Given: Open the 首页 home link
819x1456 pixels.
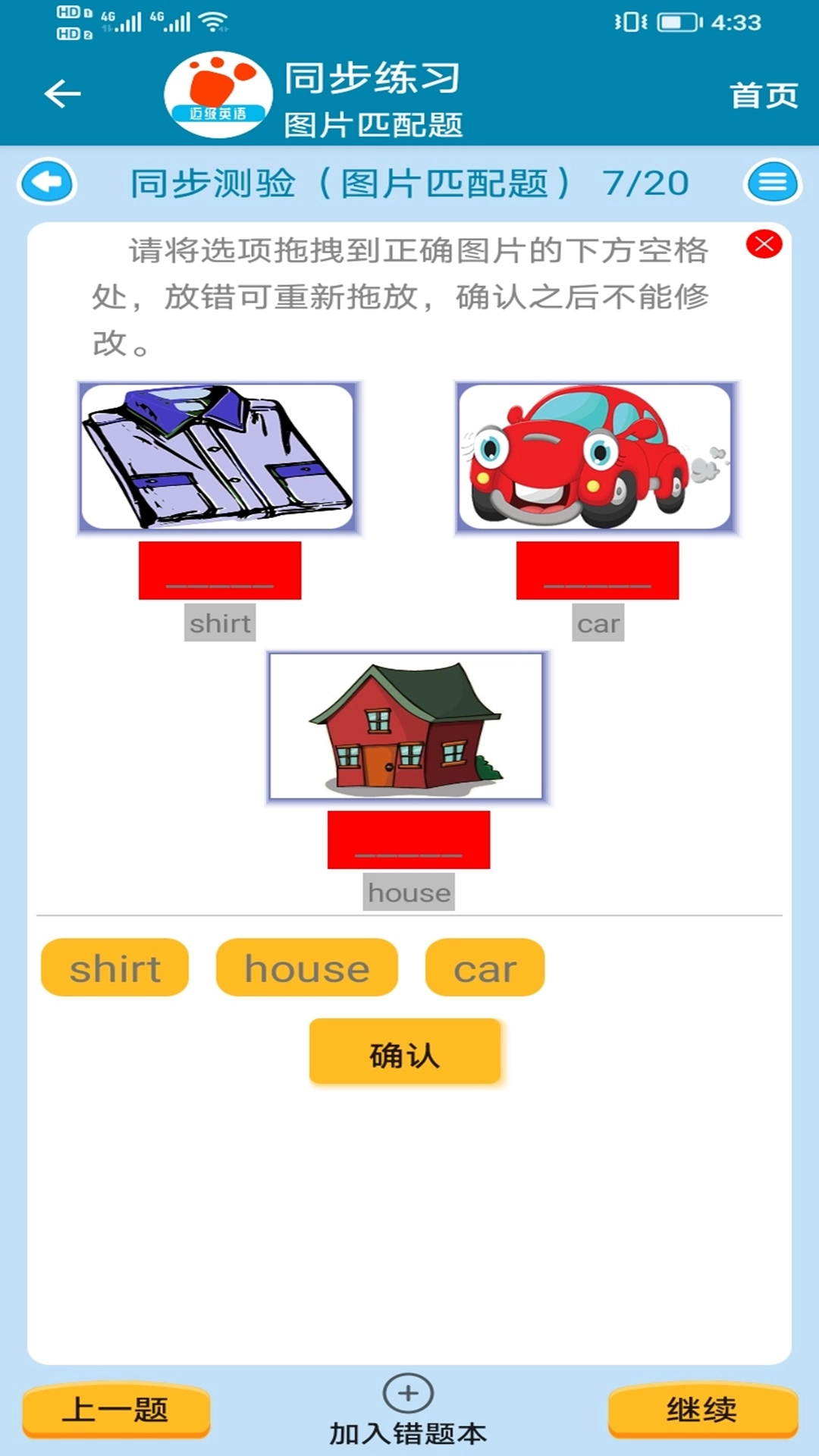Looking at the screenshot, I should tap(763, 96).
